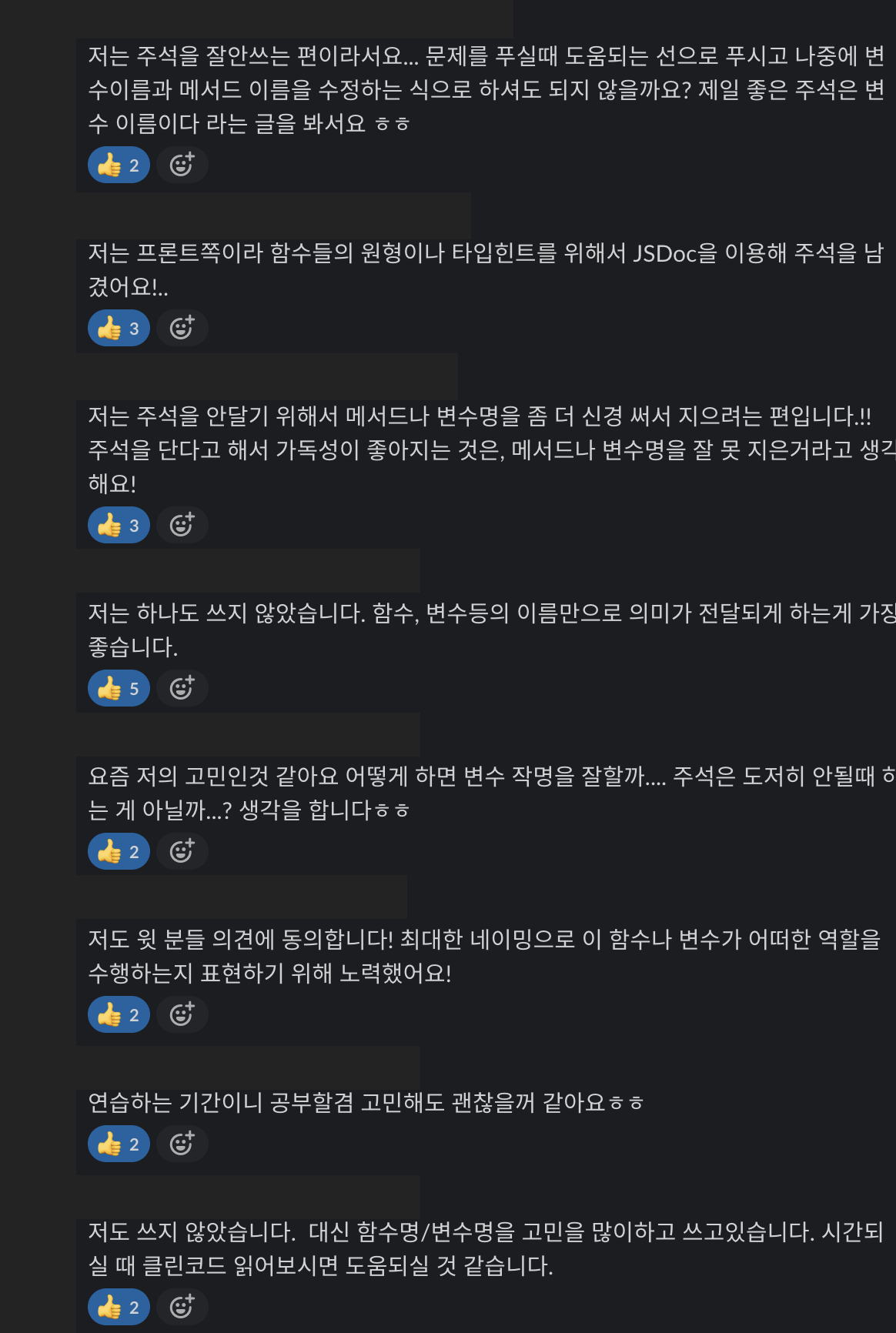Image resolution: width=896 pixels, height=1333 pixels.
Task: Tap thumbs-up reaction on the JSDoc message
Action: (119, 329)
